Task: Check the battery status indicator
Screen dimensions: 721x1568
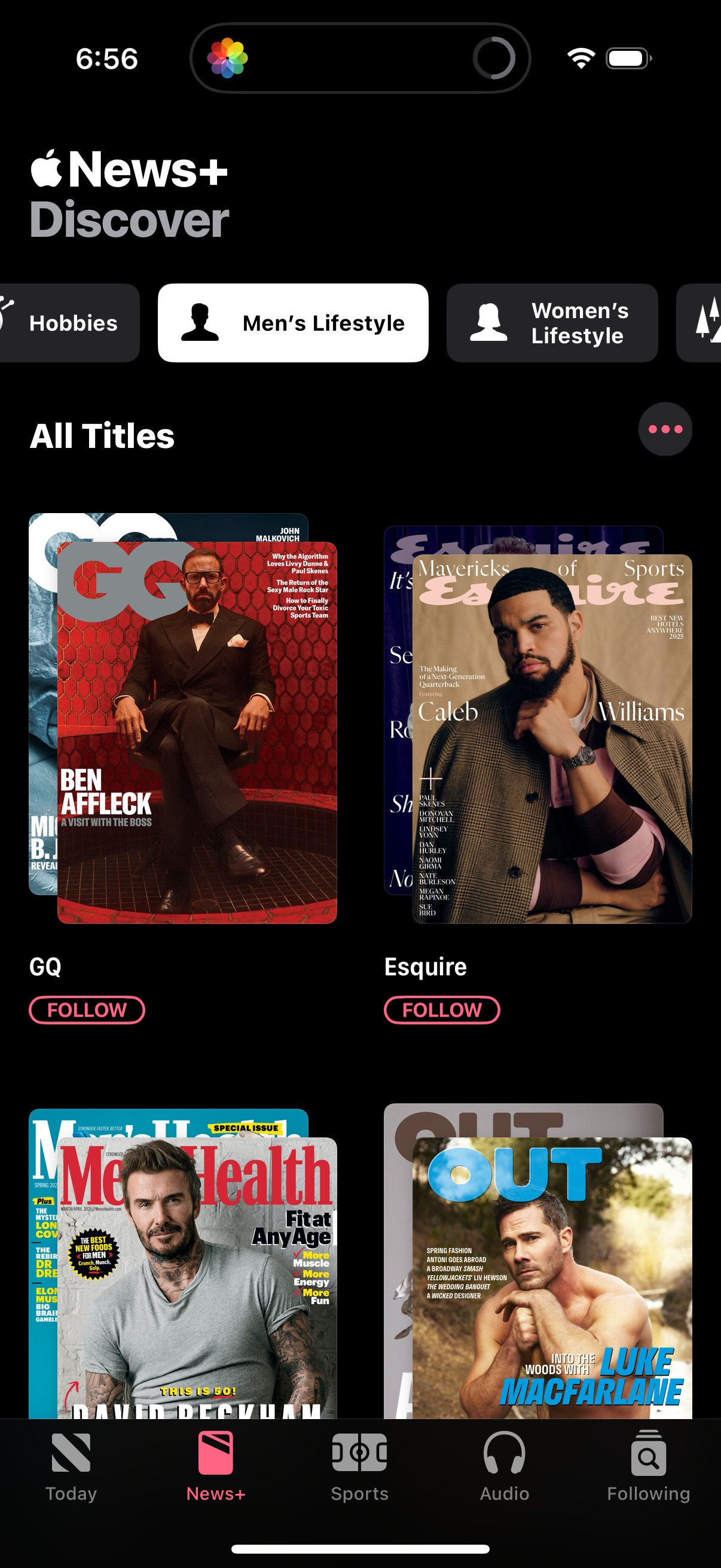Action: pos(628,57)
